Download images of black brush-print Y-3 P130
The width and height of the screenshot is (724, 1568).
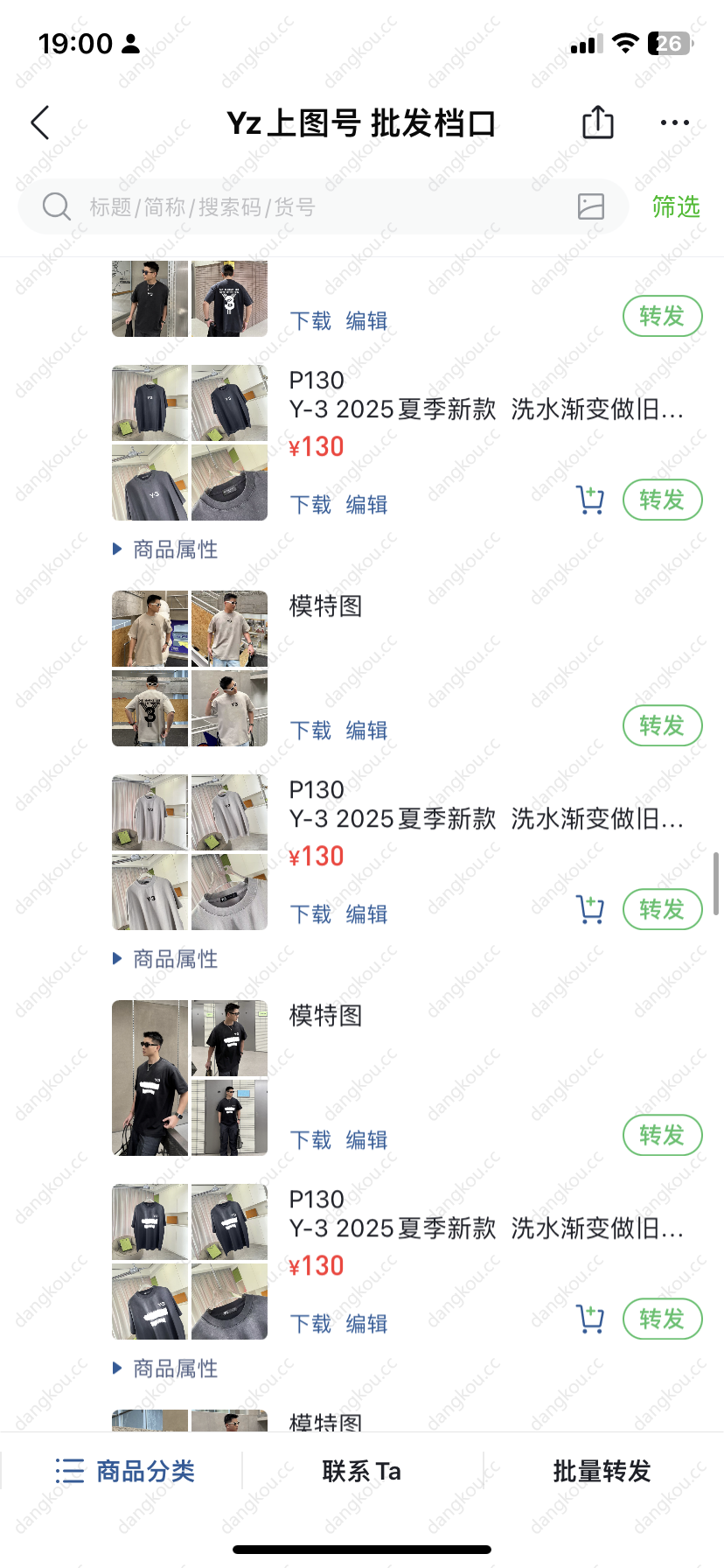pos(310,1324)
